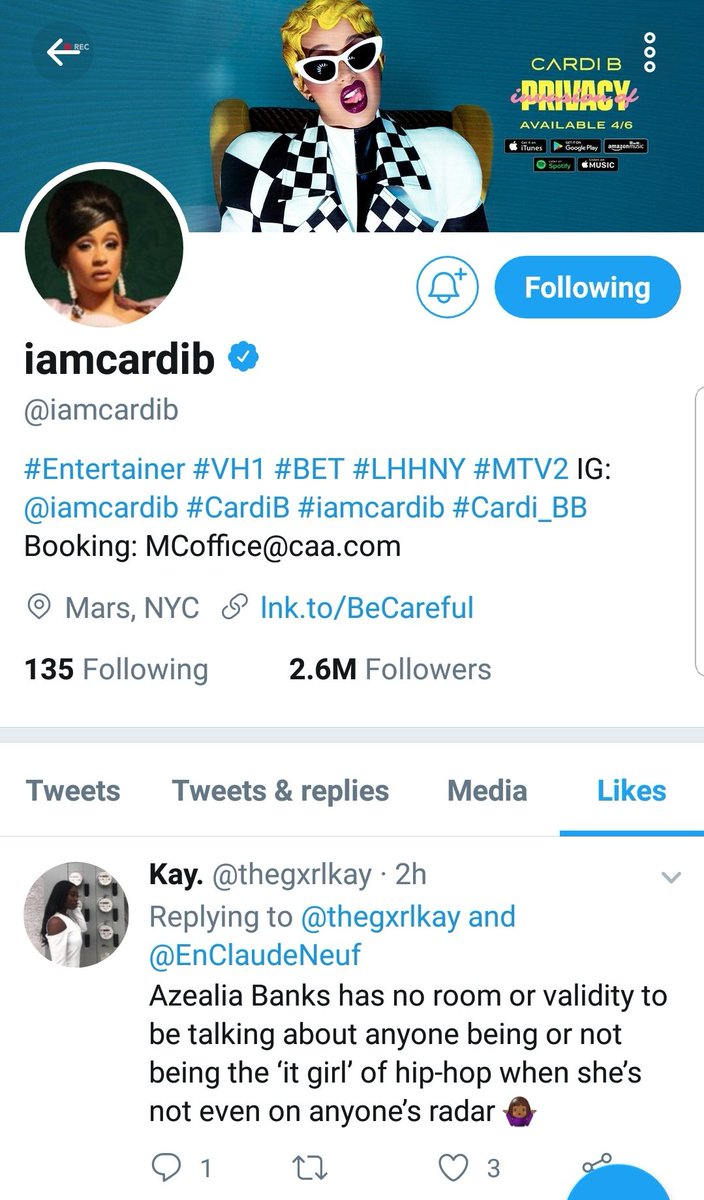Open the three-dot overflow menu
Screen dimensions: 704x1200
650,51
